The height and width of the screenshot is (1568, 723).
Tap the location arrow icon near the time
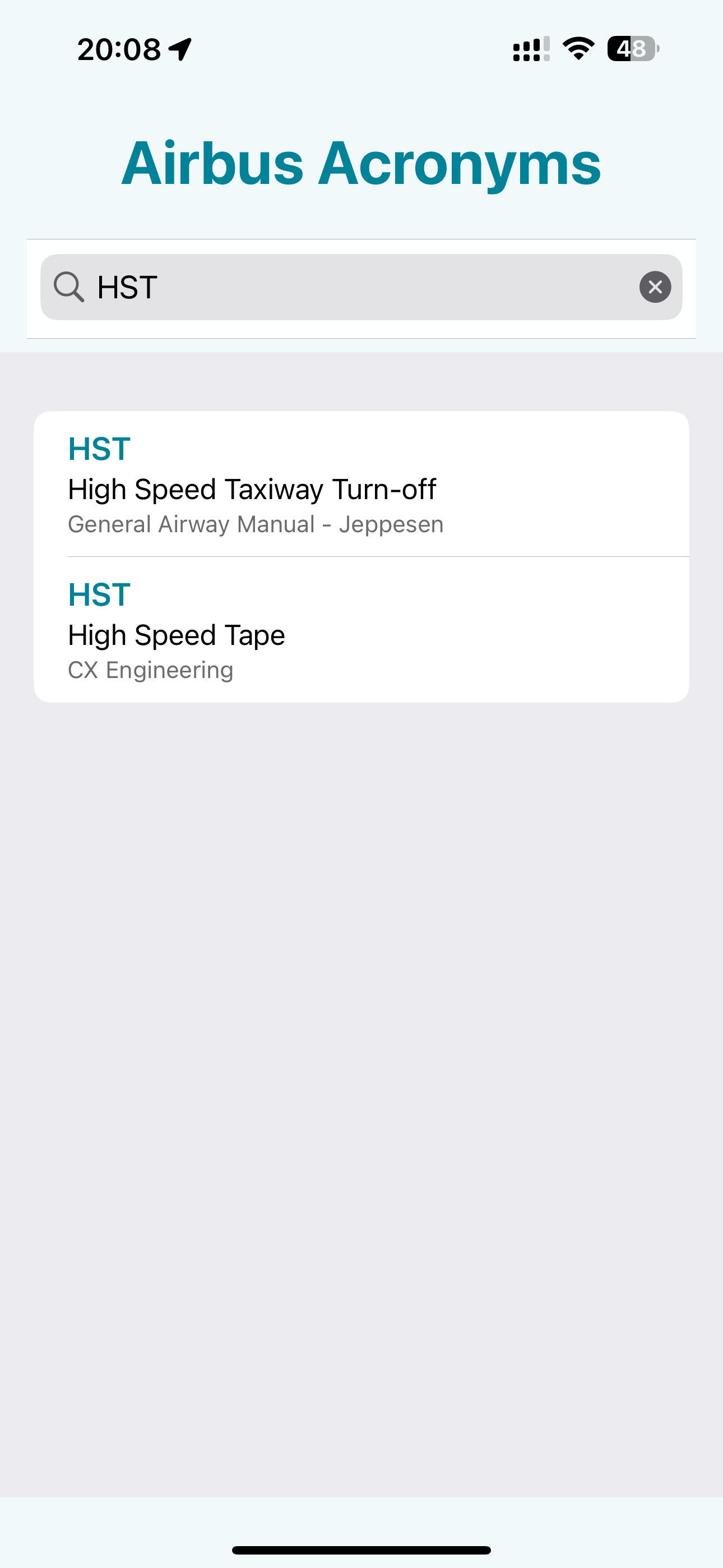tap(178, 49)
